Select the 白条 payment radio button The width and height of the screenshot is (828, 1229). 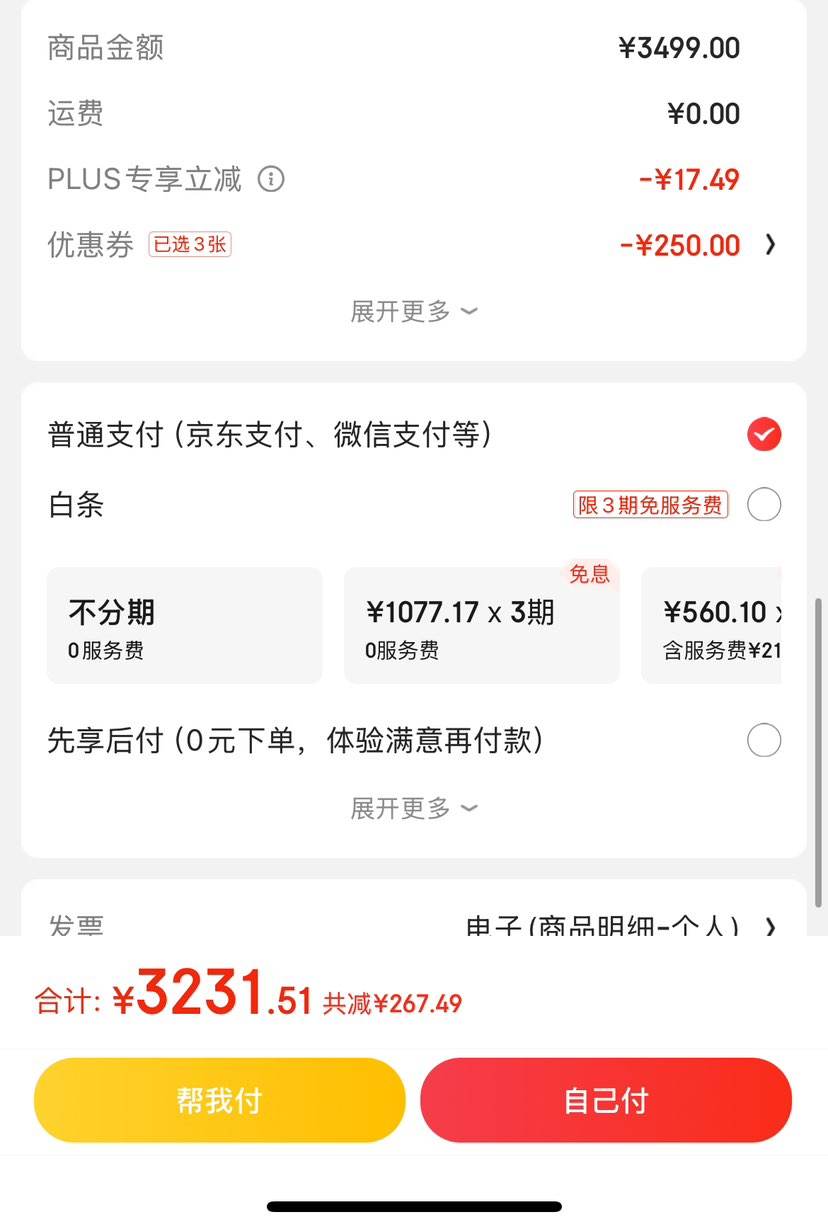pyautogui.click(x=764, y=505)
